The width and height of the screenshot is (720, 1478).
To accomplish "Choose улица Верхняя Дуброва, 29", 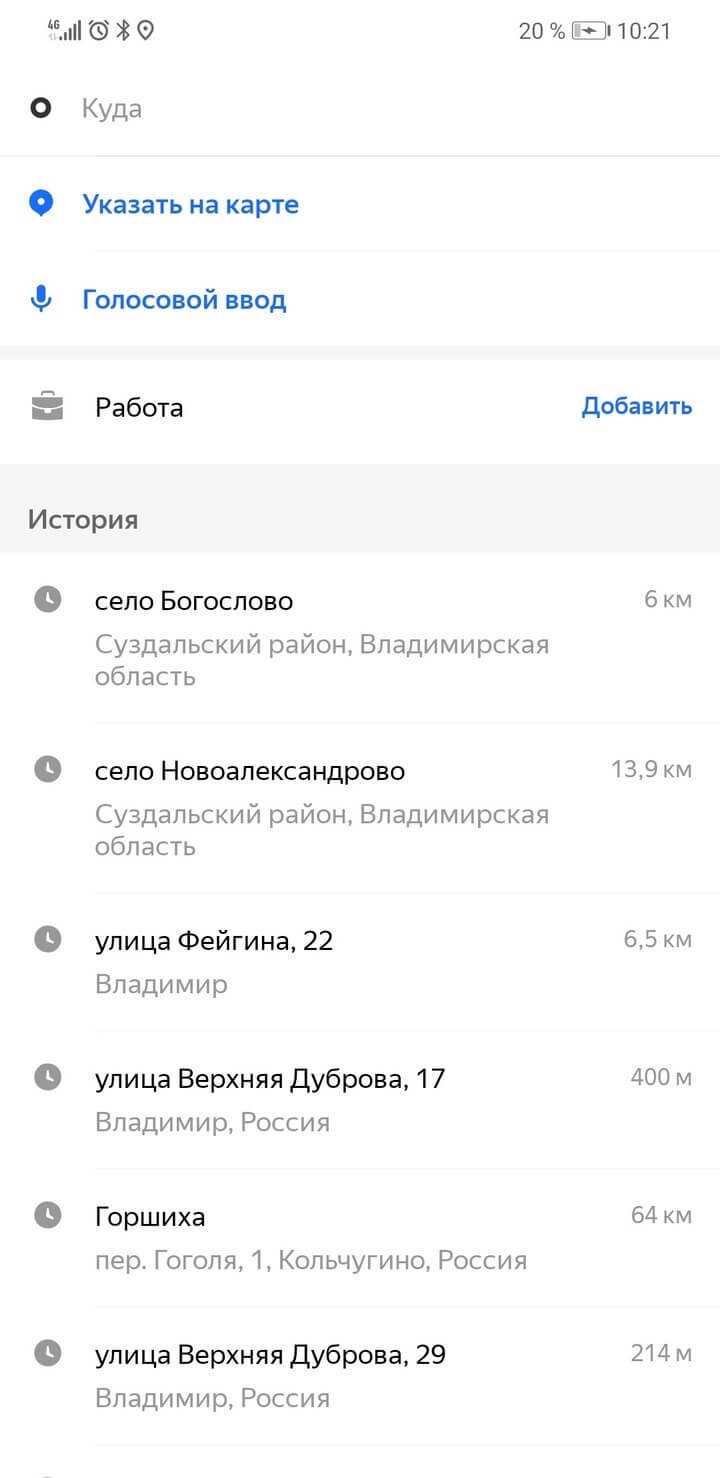I will 360,1376.
